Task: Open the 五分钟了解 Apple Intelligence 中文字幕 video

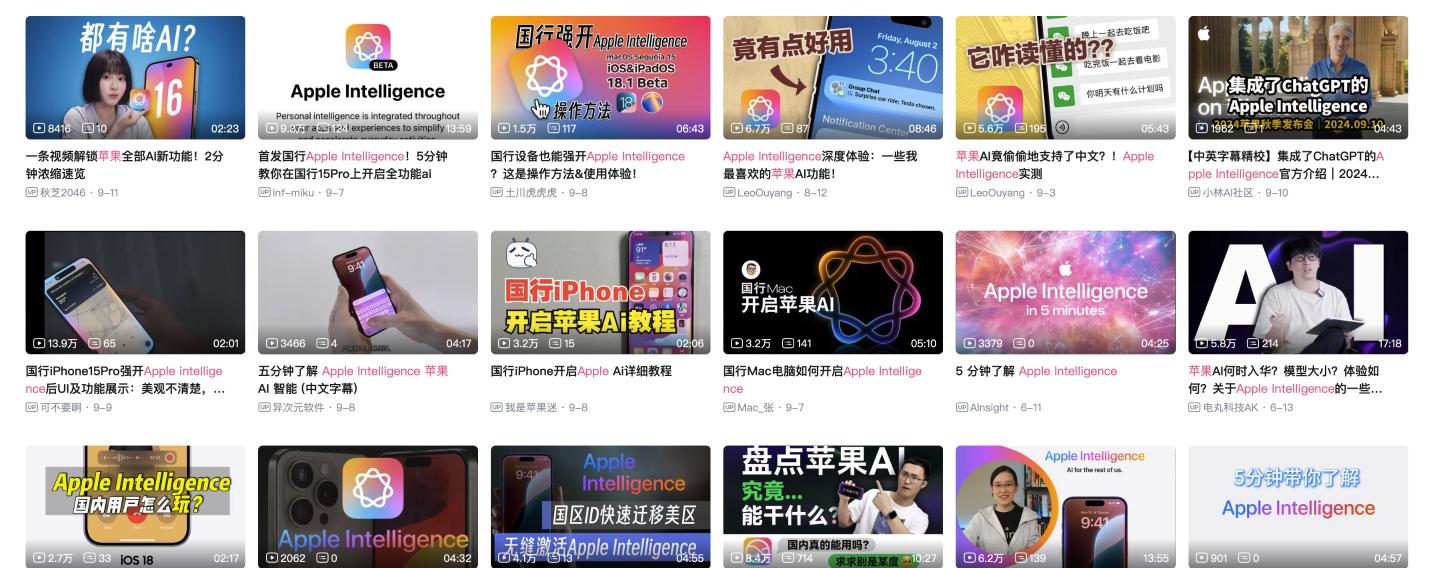Action: tap(367, 292)
